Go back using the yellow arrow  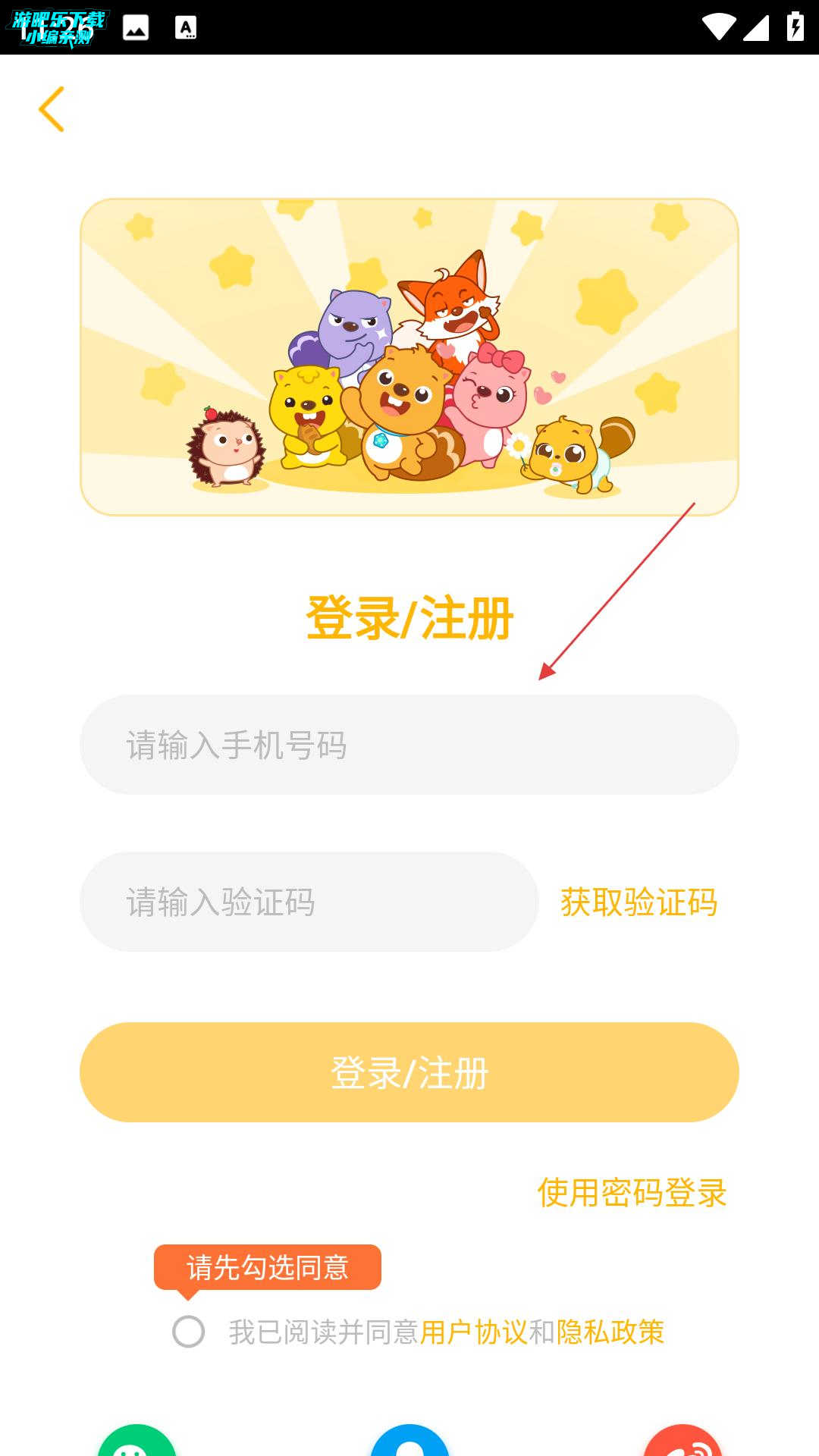click(x=52, y=109)
